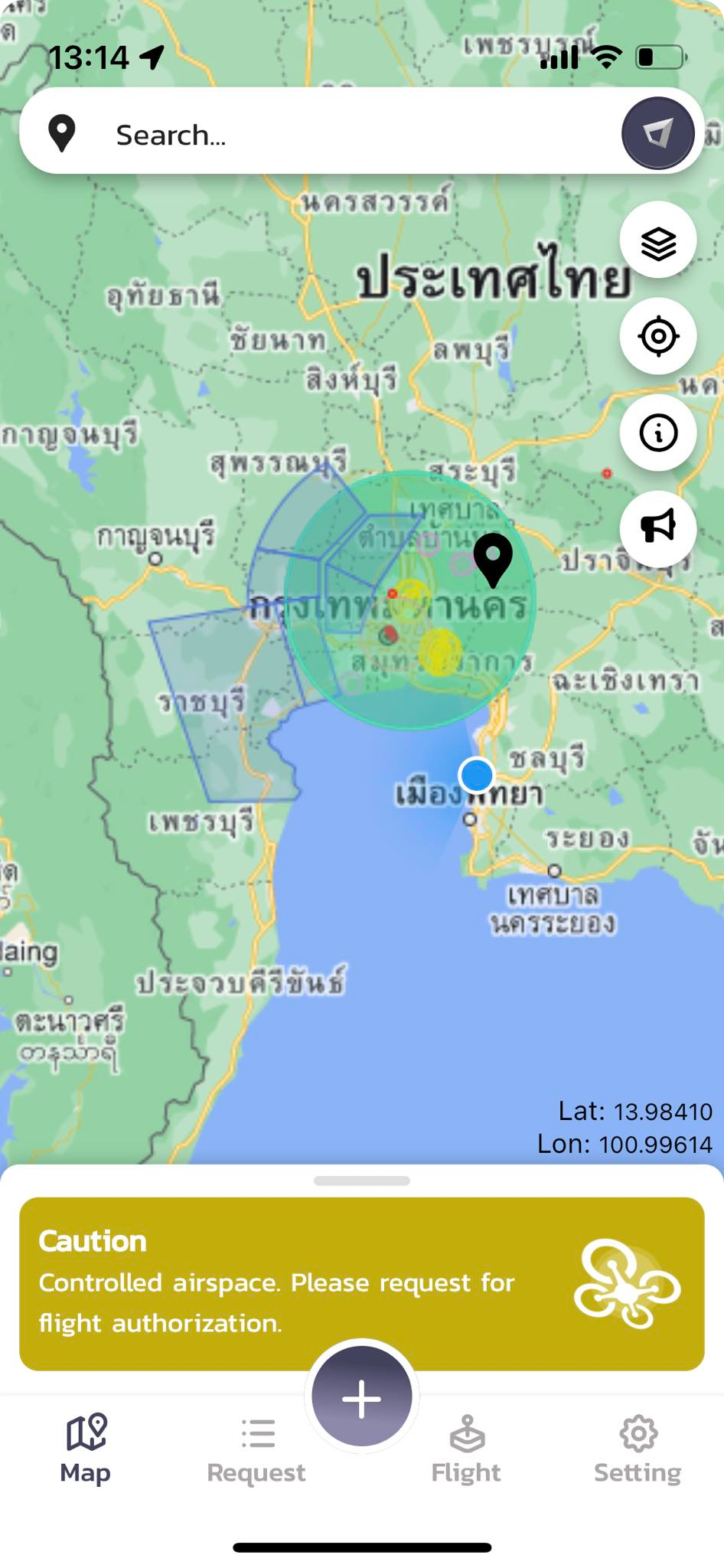Image resolution: width=724 pixels, height=1568 pixels.
Task: Switch to the Request tab
Action: [256, 1449]
